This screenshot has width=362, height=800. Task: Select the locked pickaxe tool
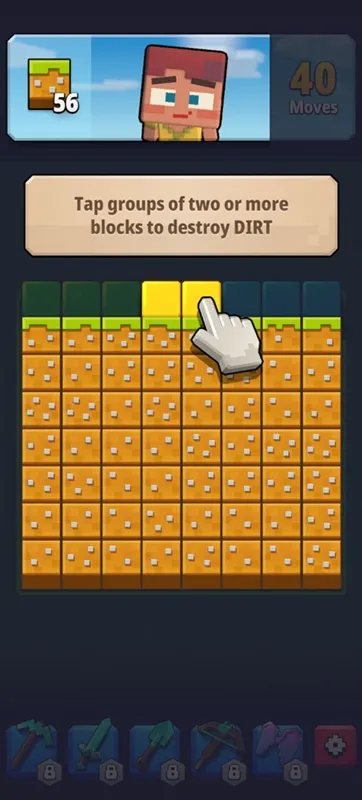(x=32, y=747)
